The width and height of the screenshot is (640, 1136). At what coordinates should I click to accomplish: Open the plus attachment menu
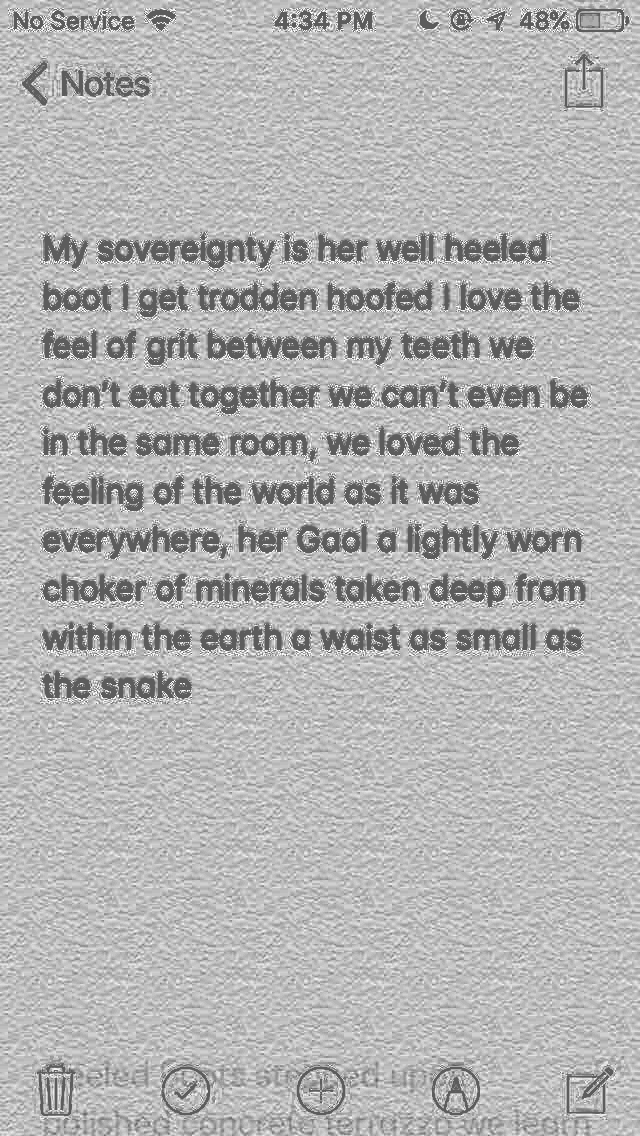(321, 1089)
